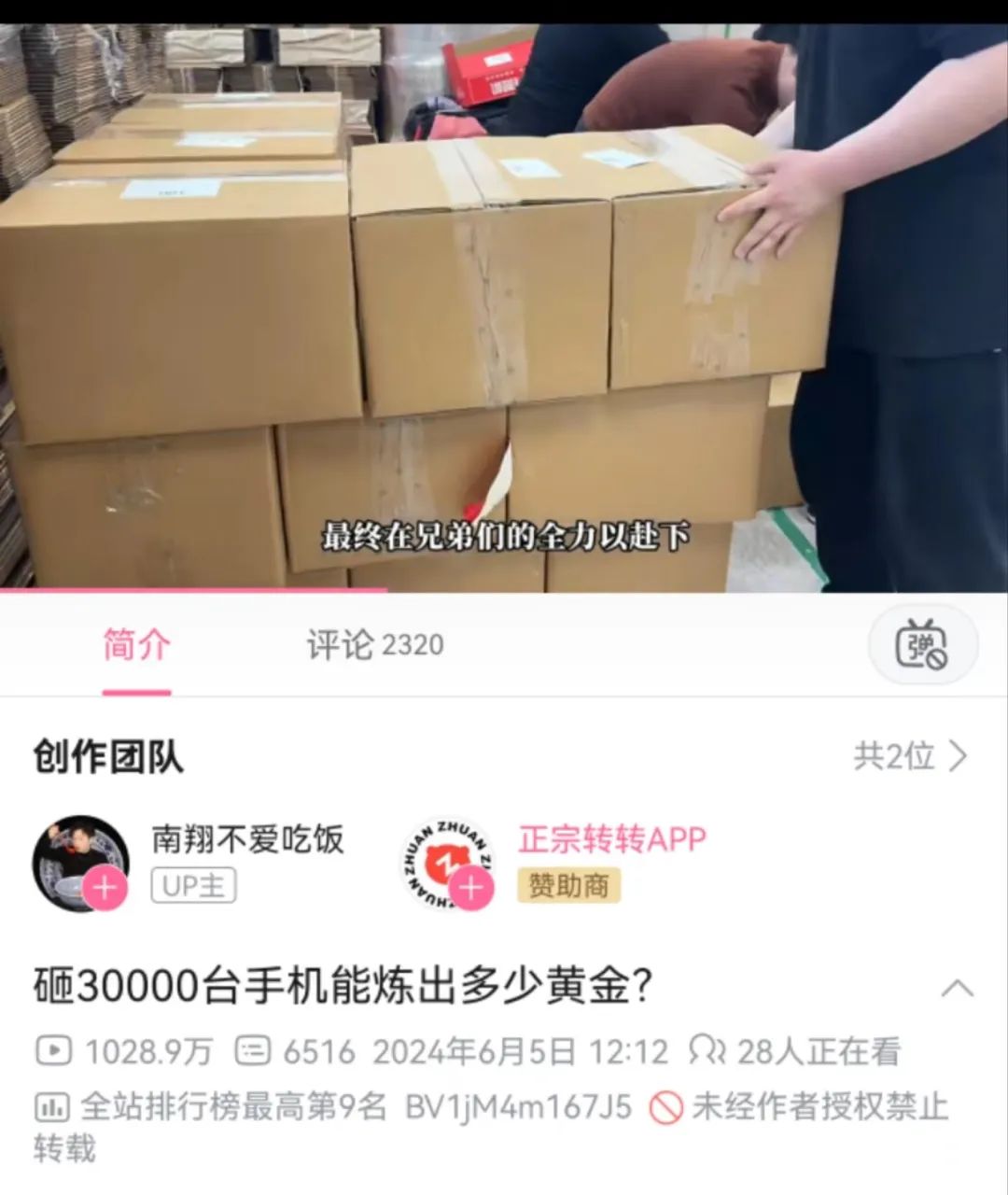This screenshot has height=1195, width=1008.
Task: Open the 评论 2320 comments tab
Action: (x=375, y=645)
